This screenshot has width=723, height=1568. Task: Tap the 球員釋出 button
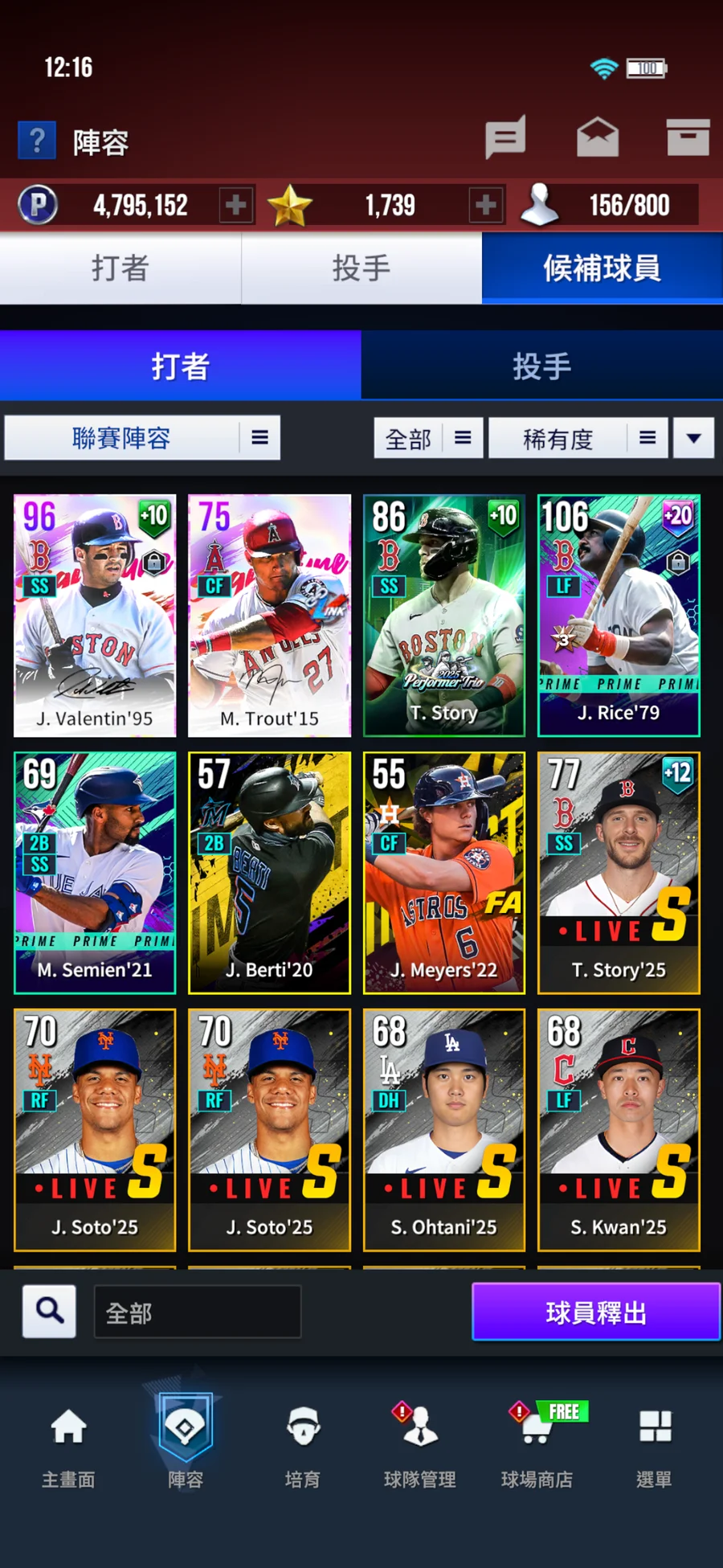point(595,1312)
